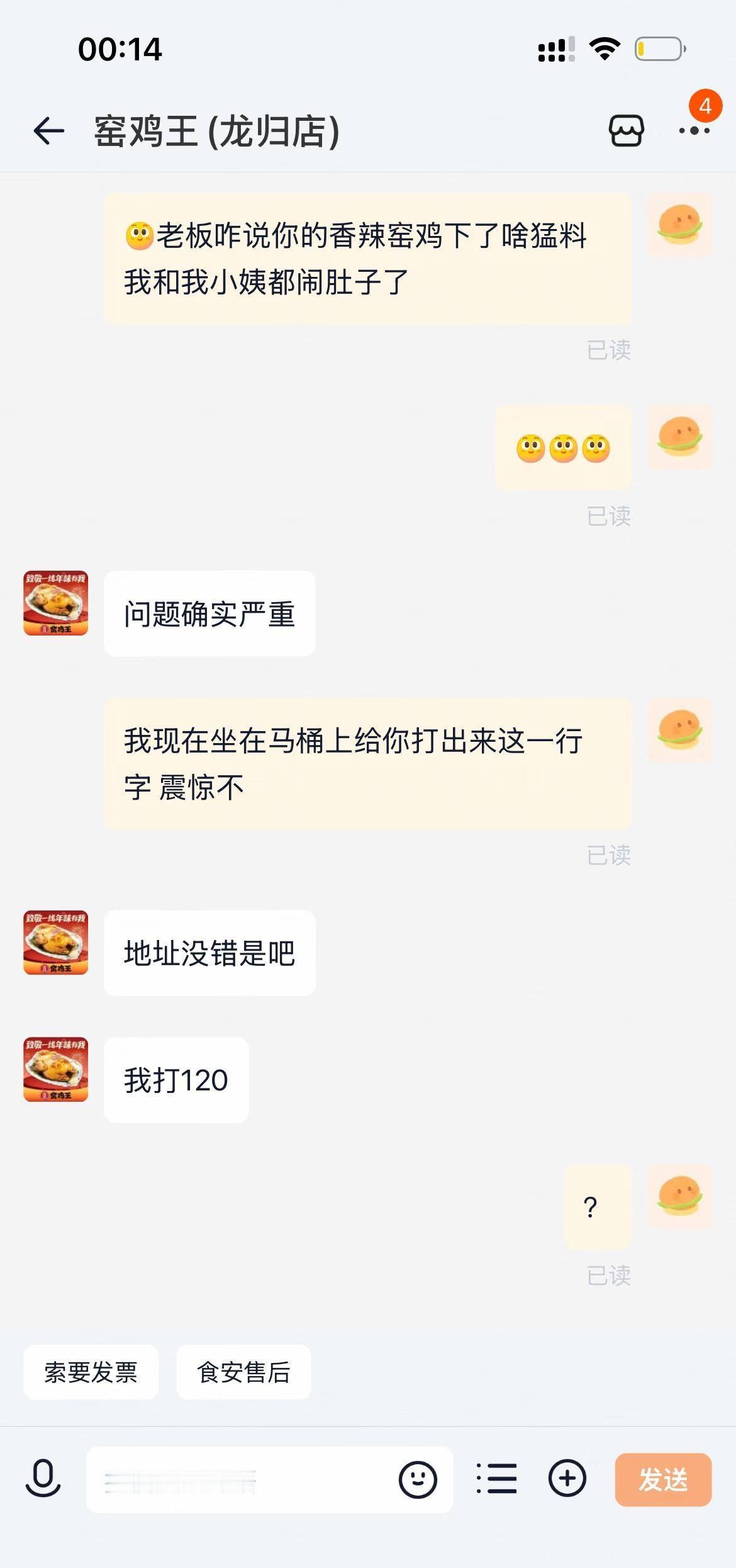The width and height of the screenshot is (736, 1568).
Task: Select the 食安售后 quick reply
Action: (243, 1372)
